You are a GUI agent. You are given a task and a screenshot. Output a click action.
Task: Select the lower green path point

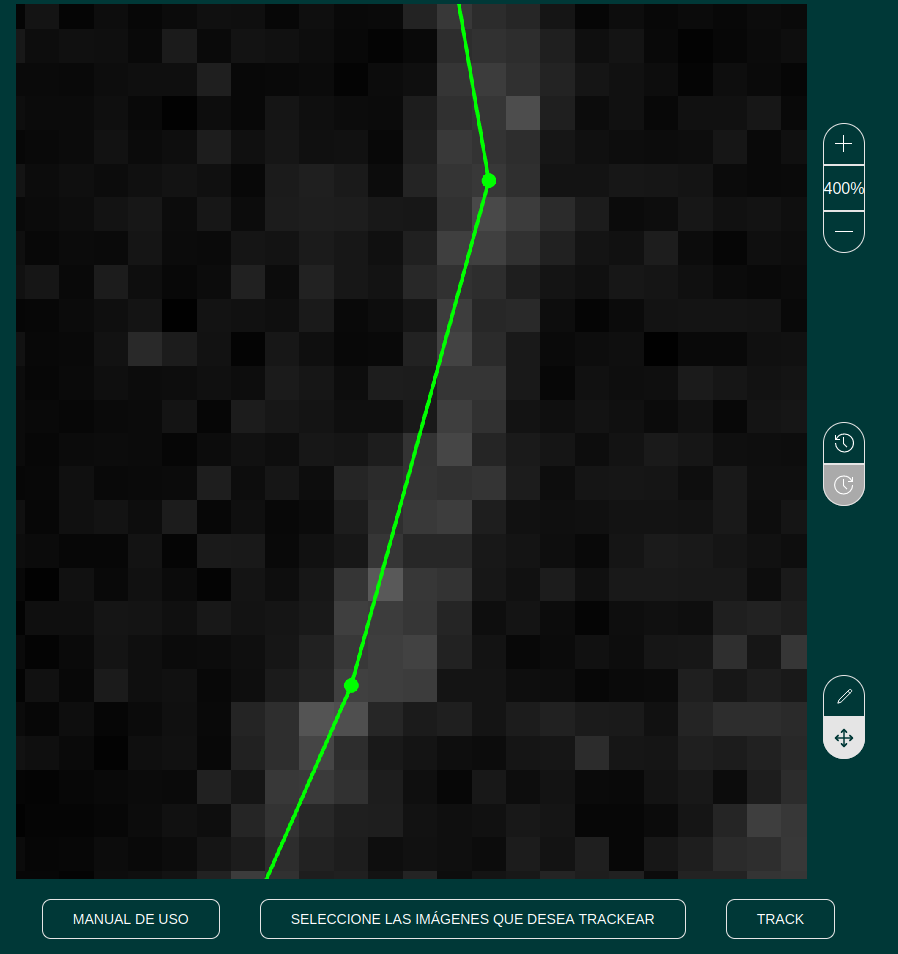pos(351,685)
